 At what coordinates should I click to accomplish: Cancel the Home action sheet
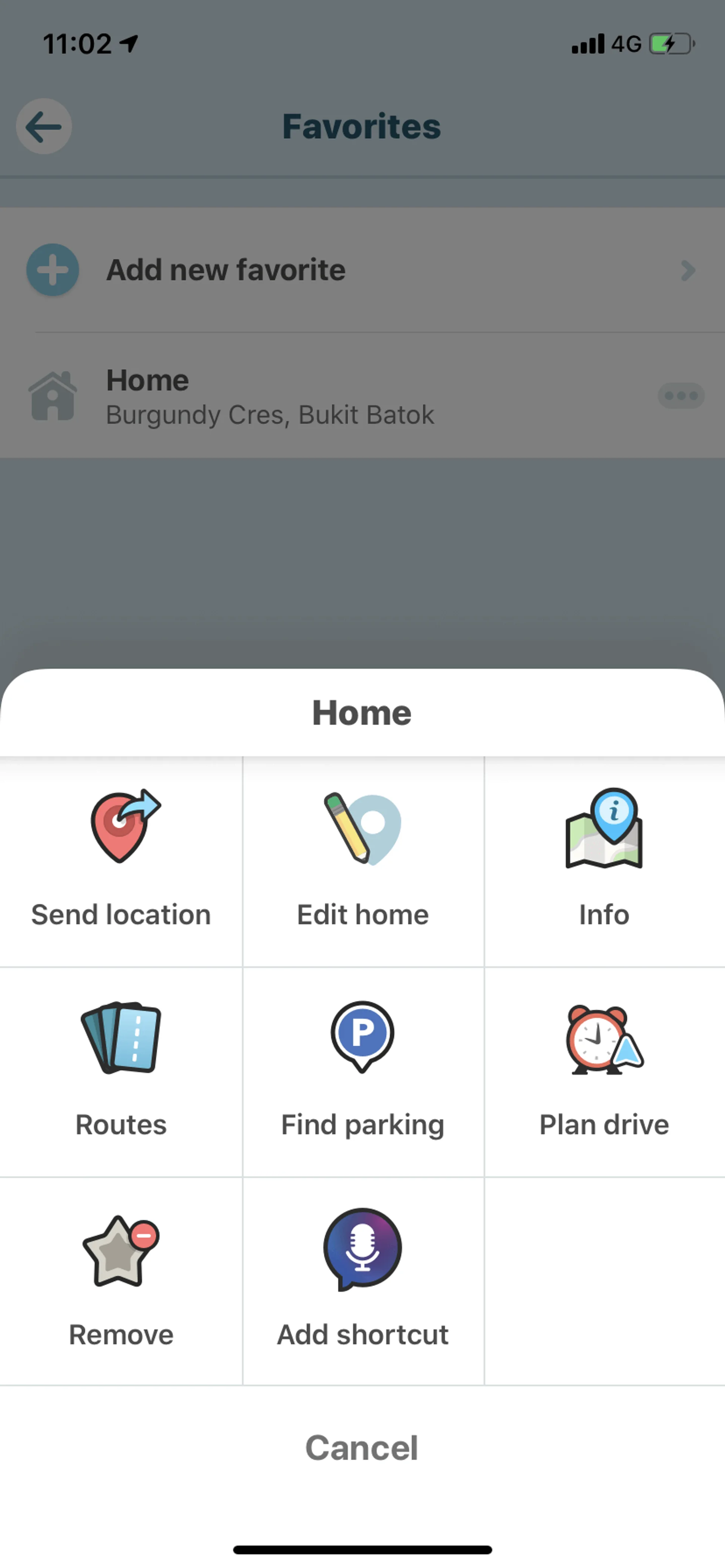(x=362, y=1448)
